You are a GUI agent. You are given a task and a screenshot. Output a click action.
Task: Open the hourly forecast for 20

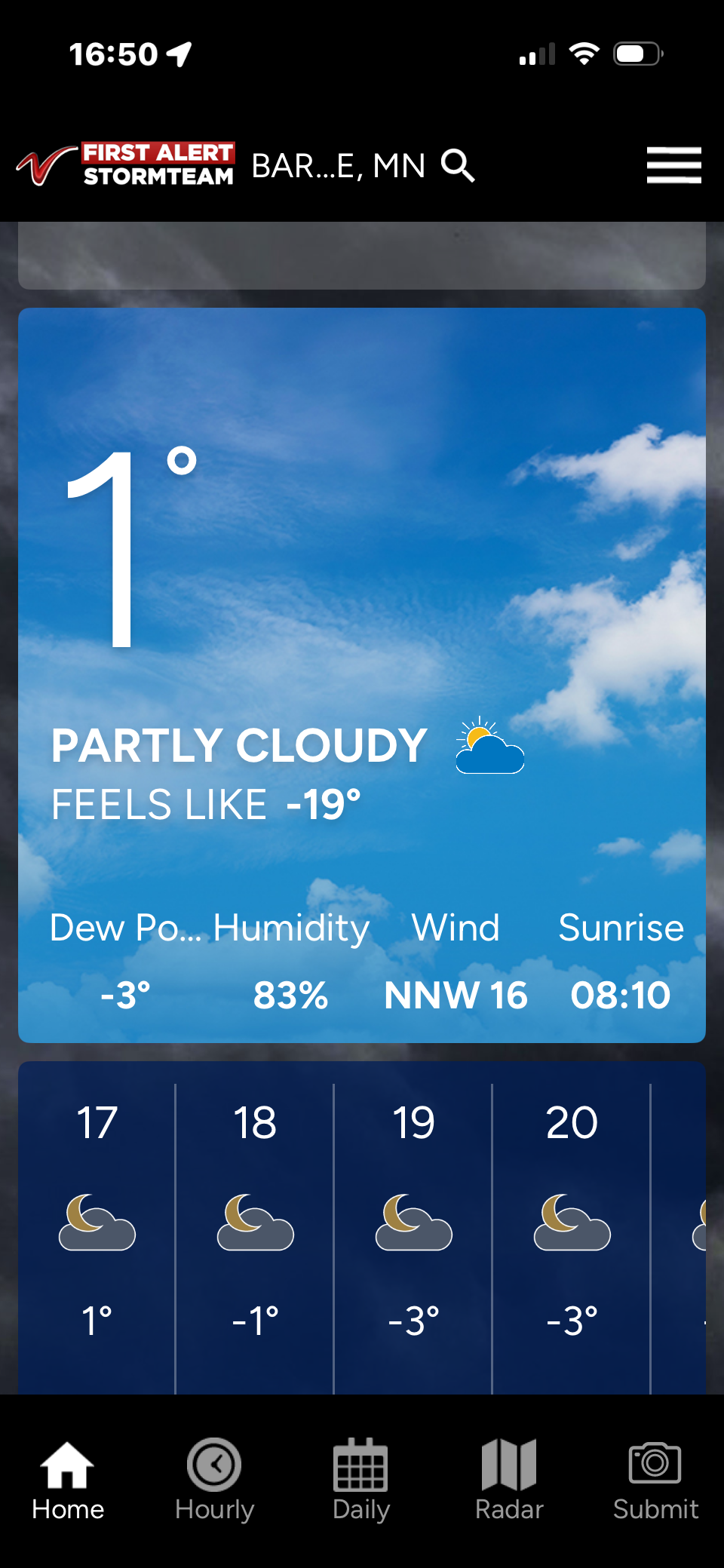click(x=572, y=1222)
